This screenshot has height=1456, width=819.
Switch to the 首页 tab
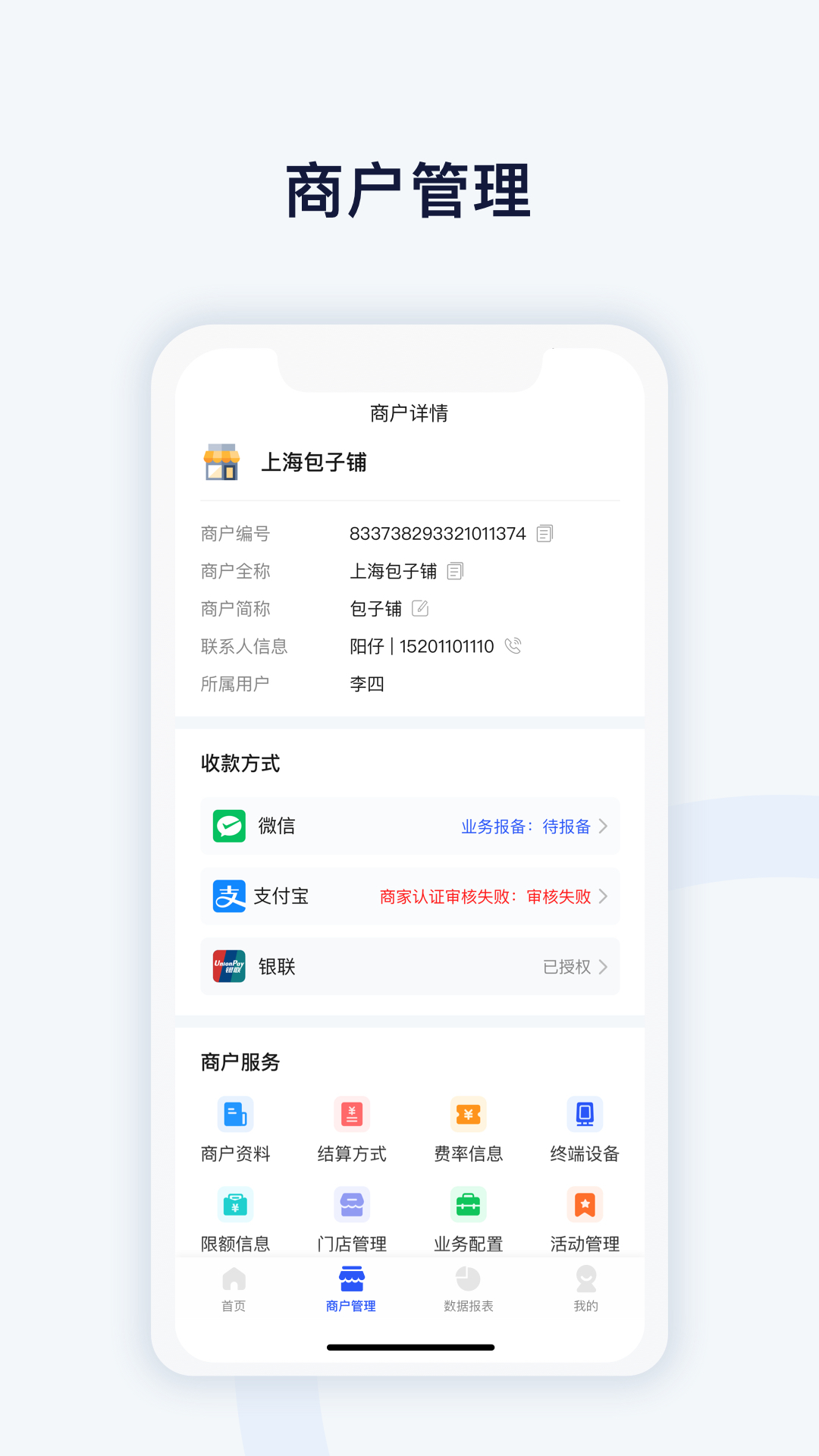point(233,1289)
